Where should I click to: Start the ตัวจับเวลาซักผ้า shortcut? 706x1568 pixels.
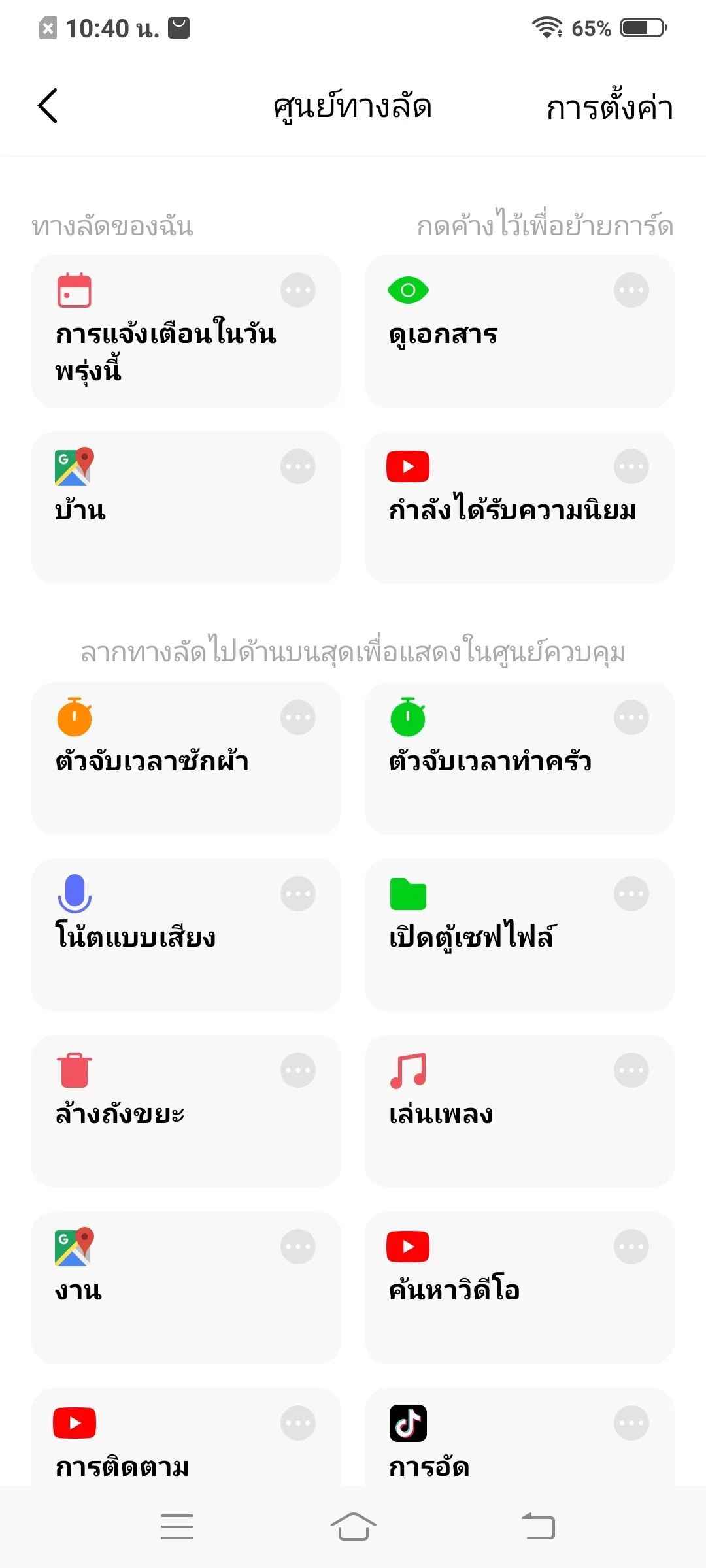tap(186, 759)
